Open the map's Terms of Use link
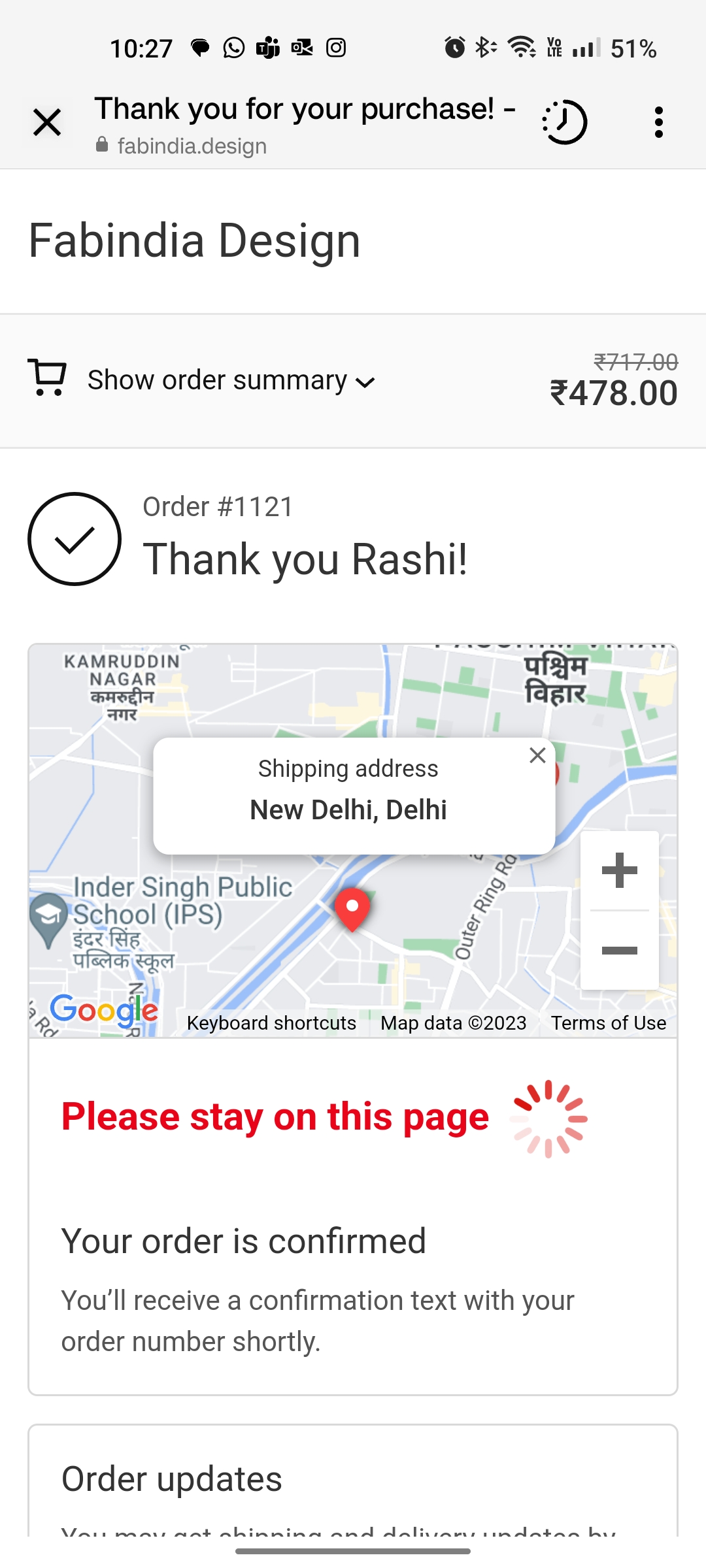706x1568 pixels. pos(608,1023)
